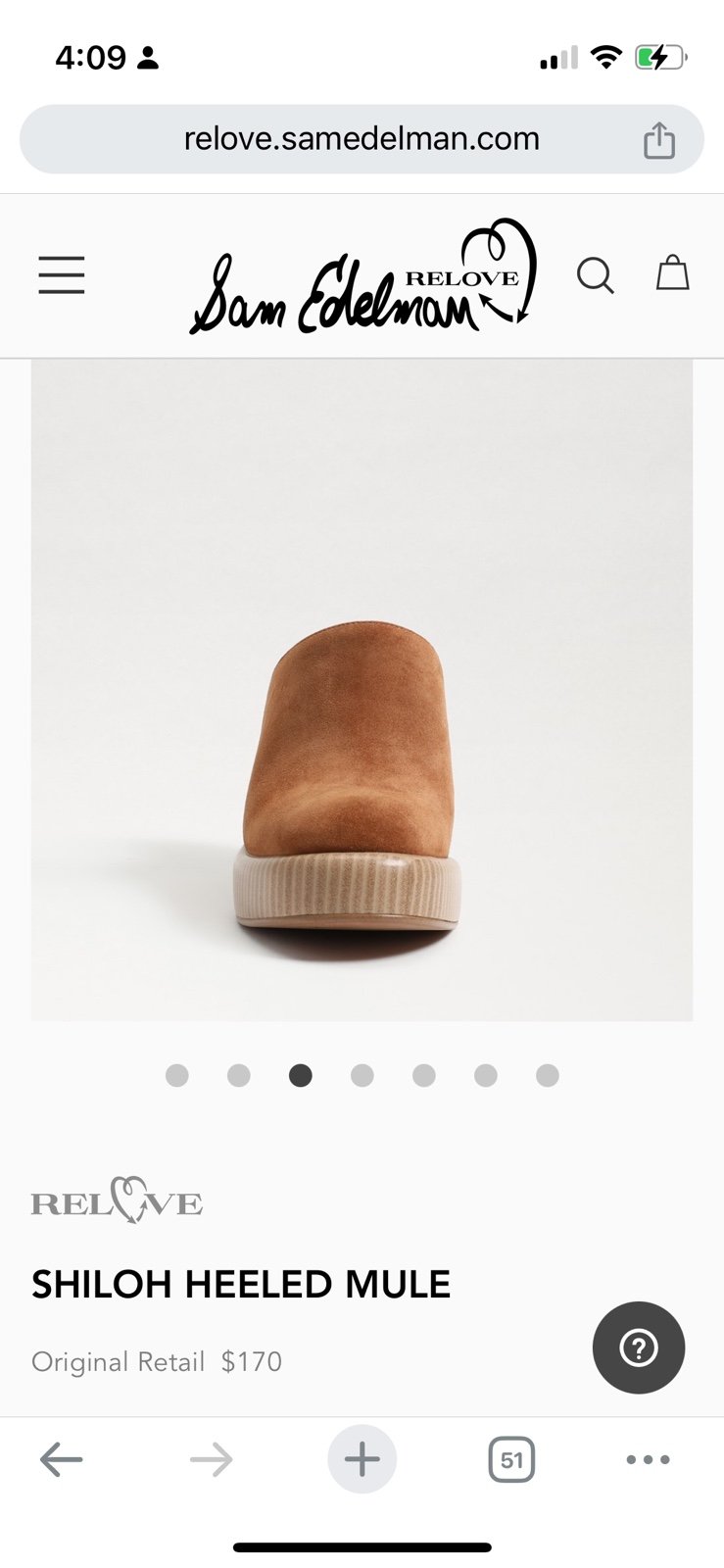The image size is (724, 1568).
Task: Share this page from the address bar
Action: tap(659, 140)
